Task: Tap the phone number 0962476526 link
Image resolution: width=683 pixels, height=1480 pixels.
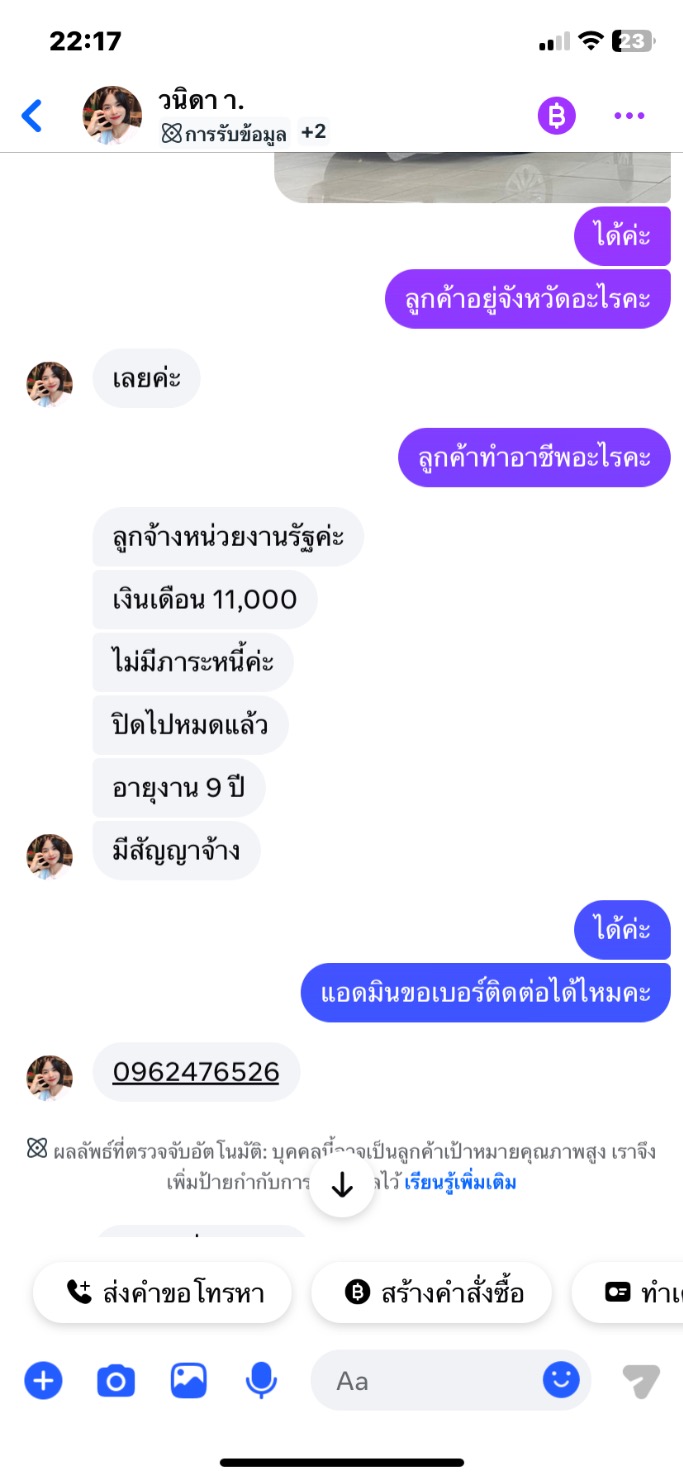Action: pyautogui.click(x=196, y=1073)
